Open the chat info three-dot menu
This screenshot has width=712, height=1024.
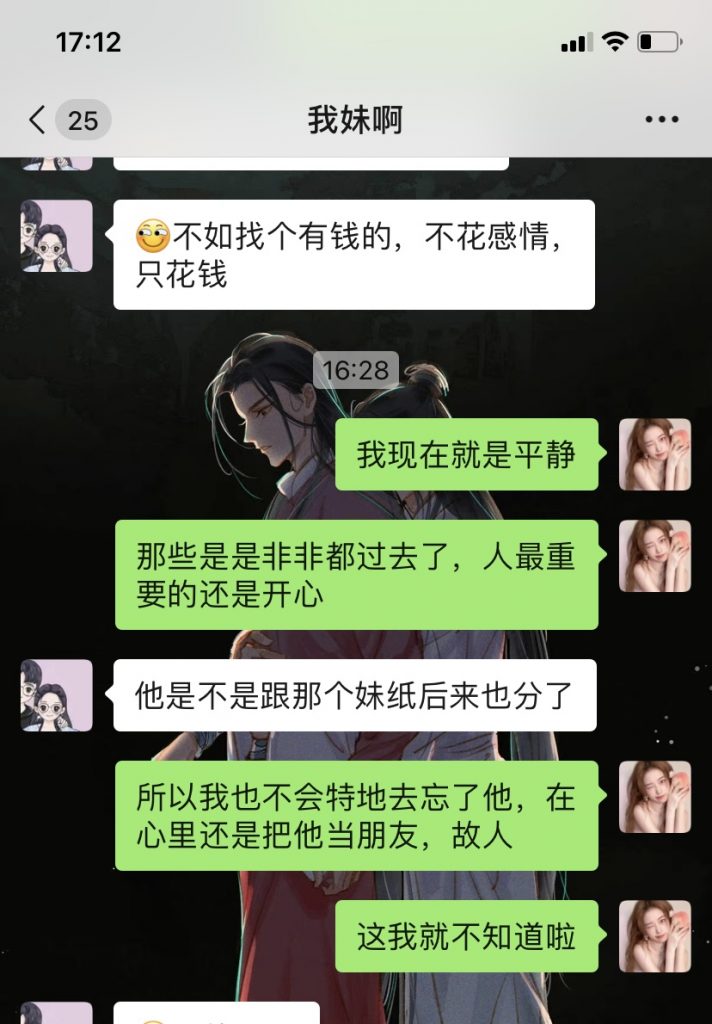coord(661,121)
